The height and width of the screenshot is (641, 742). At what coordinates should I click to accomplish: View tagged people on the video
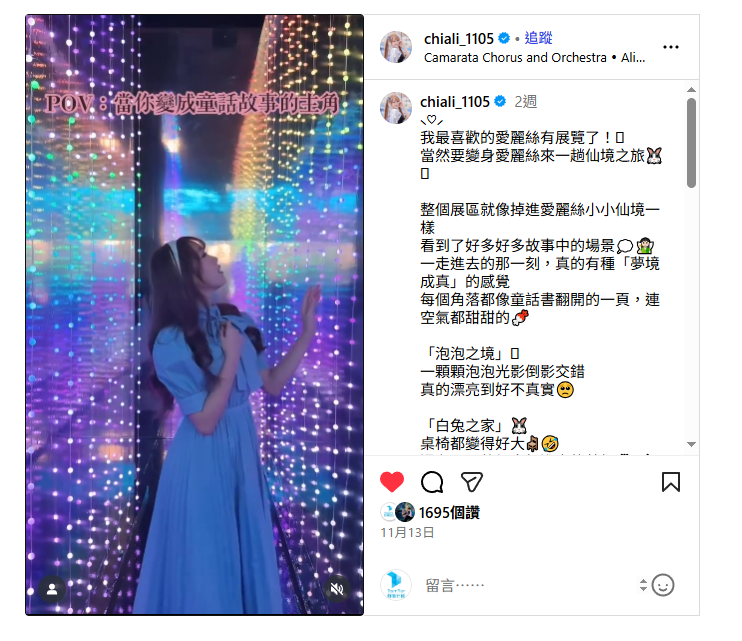pyautogui.click(x=52, y=588)
